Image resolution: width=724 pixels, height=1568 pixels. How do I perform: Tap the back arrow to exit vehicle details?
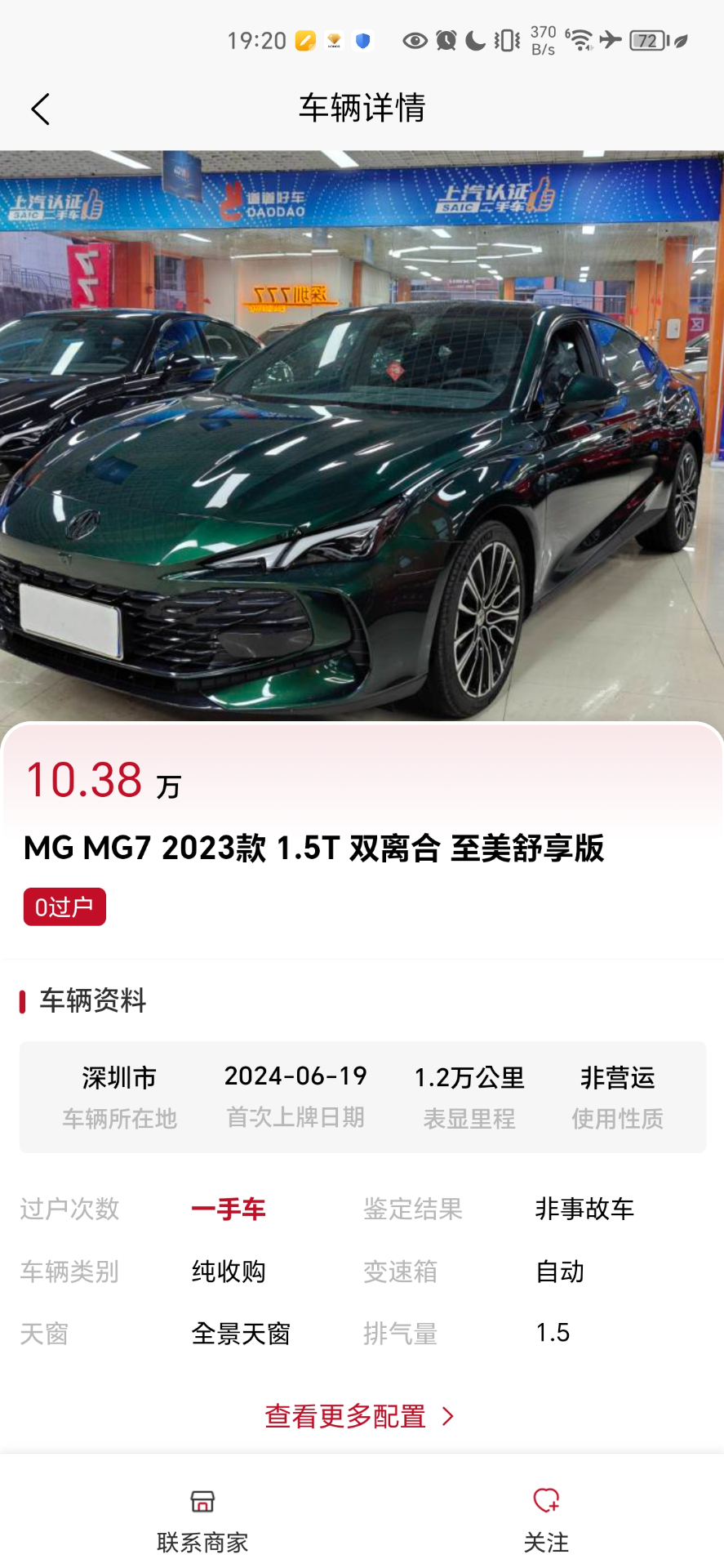(x=41, y=108)
